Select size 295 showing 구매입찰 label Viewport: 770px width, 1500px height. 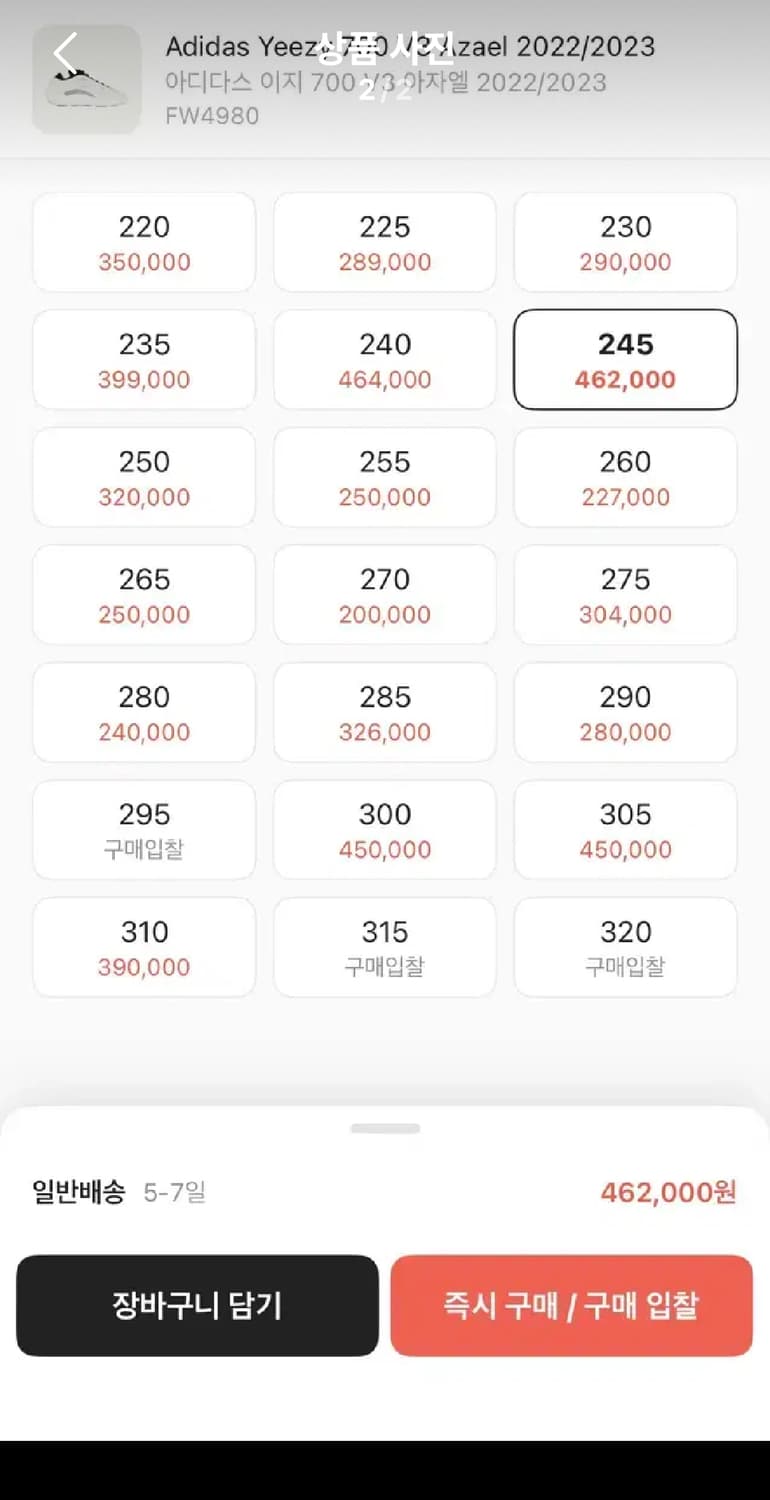pyautogui.click(x=143, y=830)
